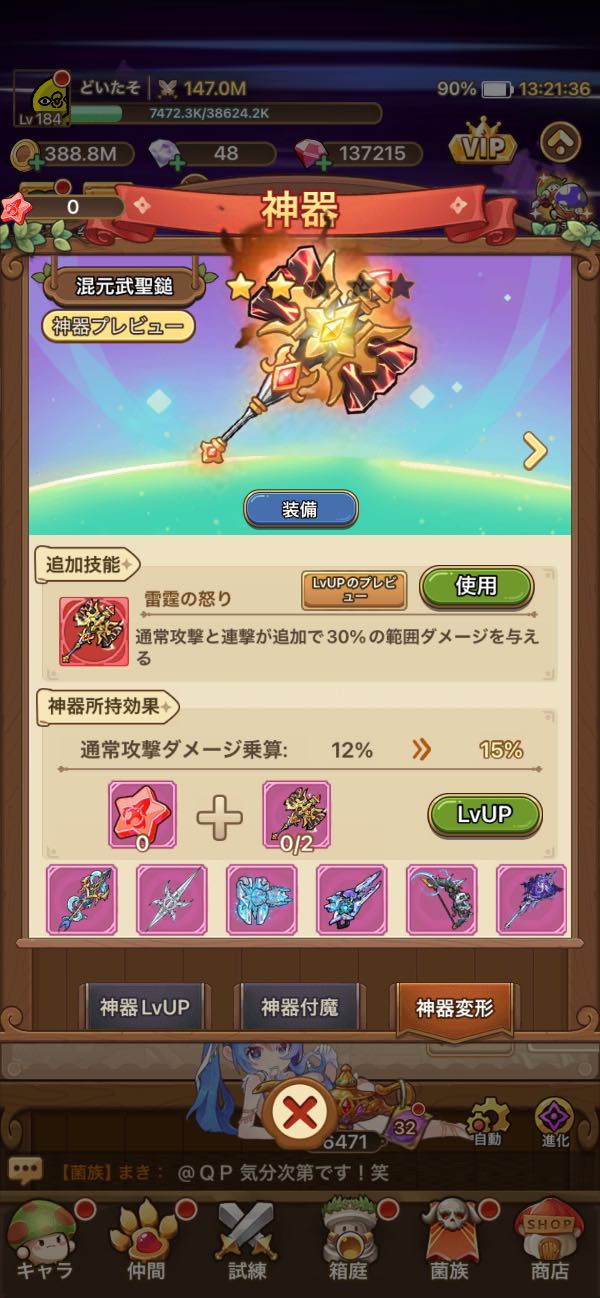Open 神器プレビュー artifact preview

tap(118, 325)
